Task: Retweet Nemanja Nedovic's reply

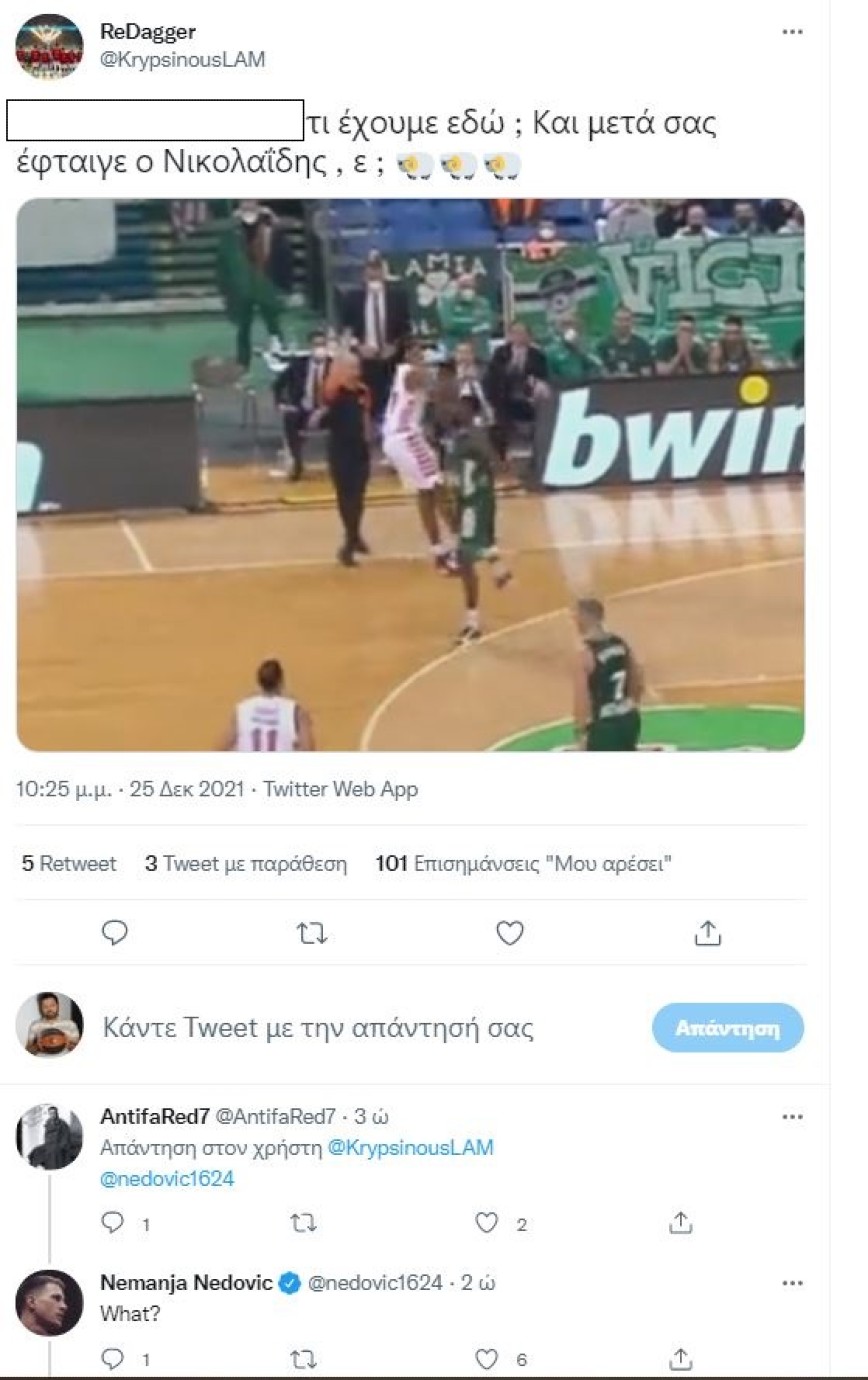Action: tap(302, 1359)
